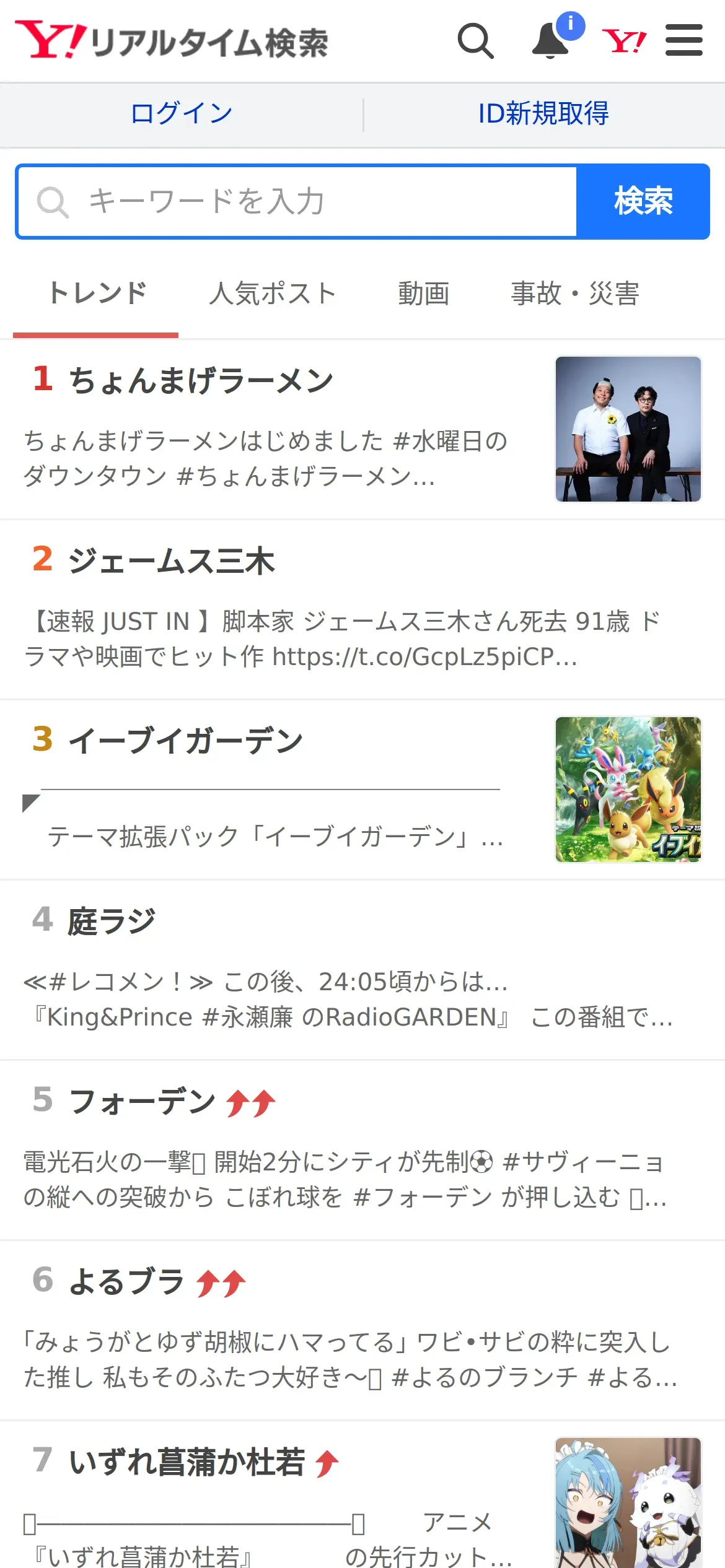Viewport: 725px width, 1568px height.
Task: Open the search magnifier icon in header
Action: pyautogui.click(x=475, y=41)
